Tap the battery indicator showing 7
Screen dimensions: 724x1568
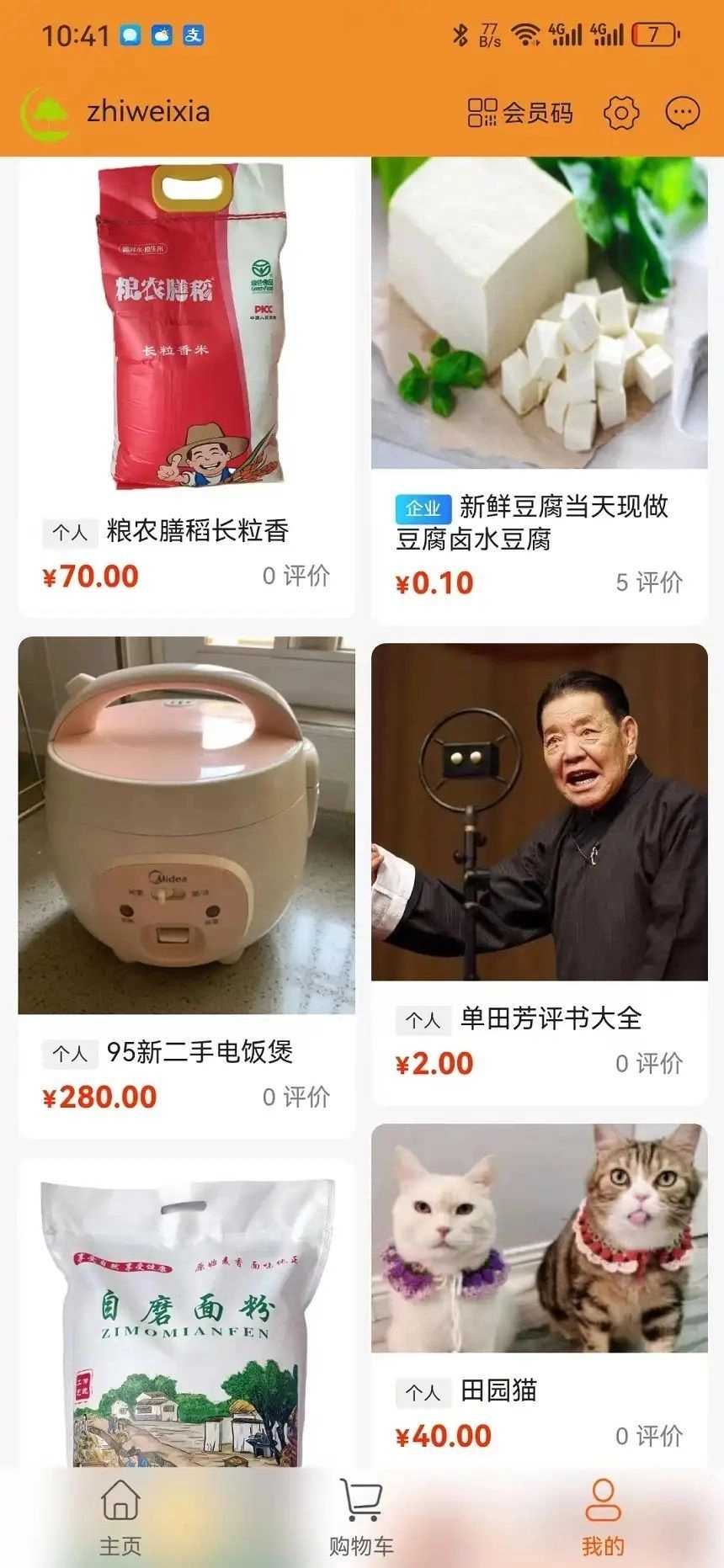tap(652, 35)
